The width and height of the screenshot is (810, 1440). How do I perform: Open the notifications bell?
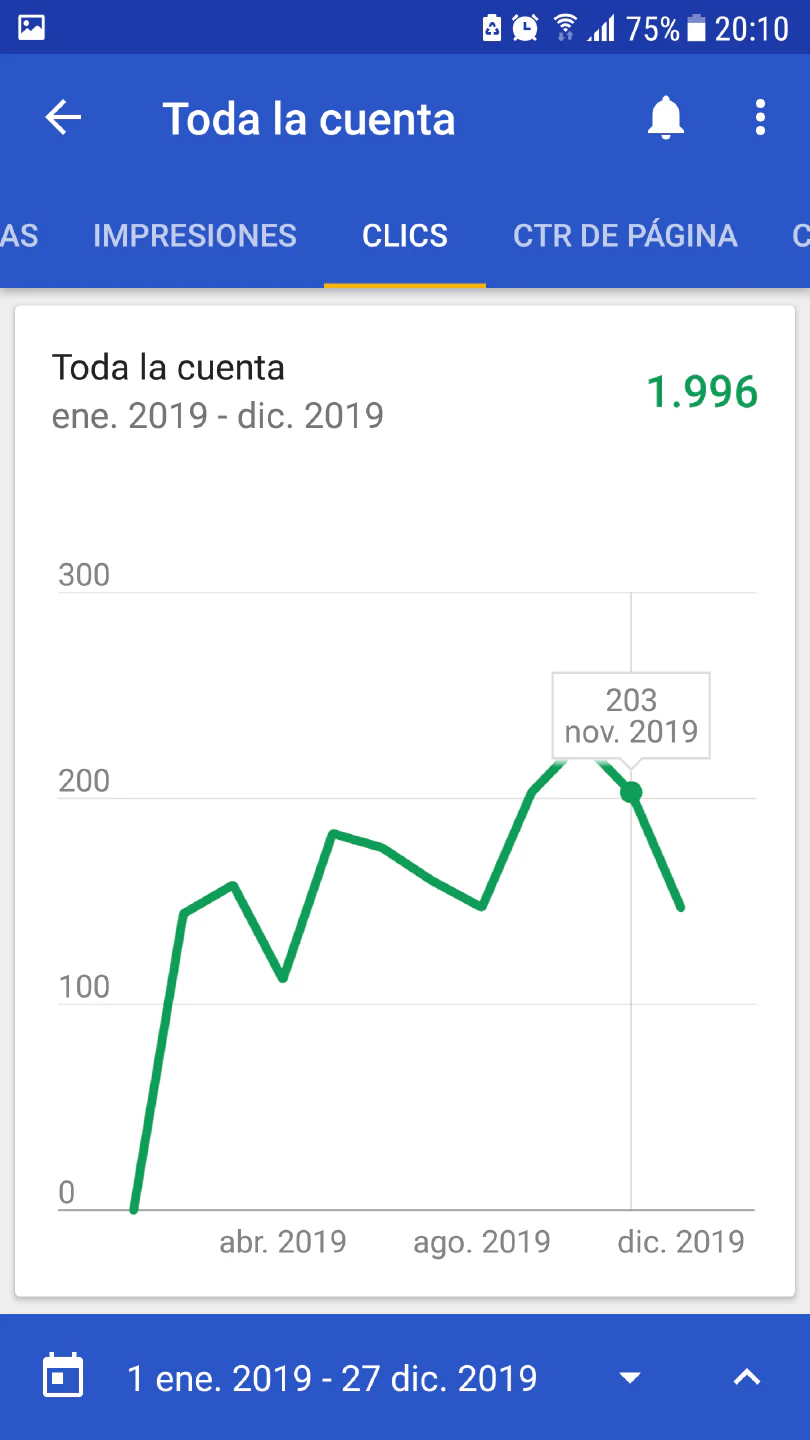[665, 118]
